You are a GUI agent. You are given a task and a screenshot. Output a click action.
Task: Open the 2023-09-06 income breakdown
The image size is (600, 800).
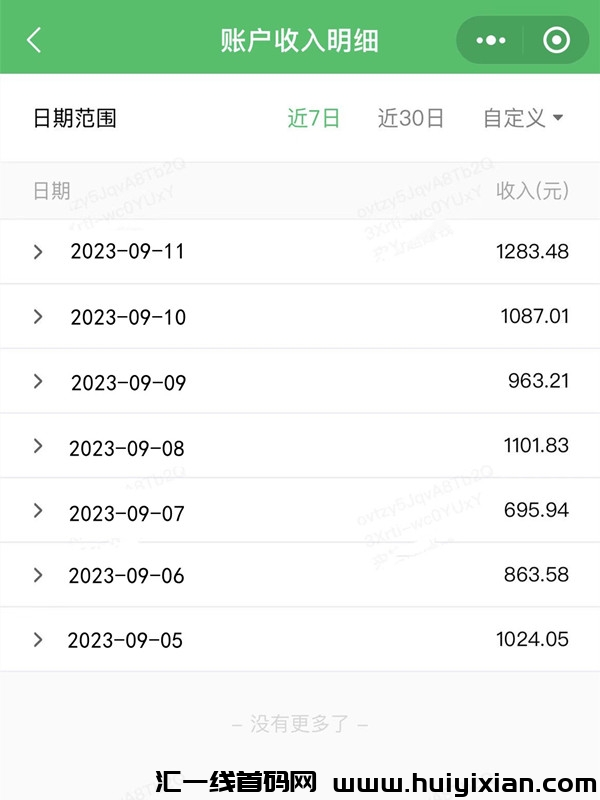tap(38, 575)
